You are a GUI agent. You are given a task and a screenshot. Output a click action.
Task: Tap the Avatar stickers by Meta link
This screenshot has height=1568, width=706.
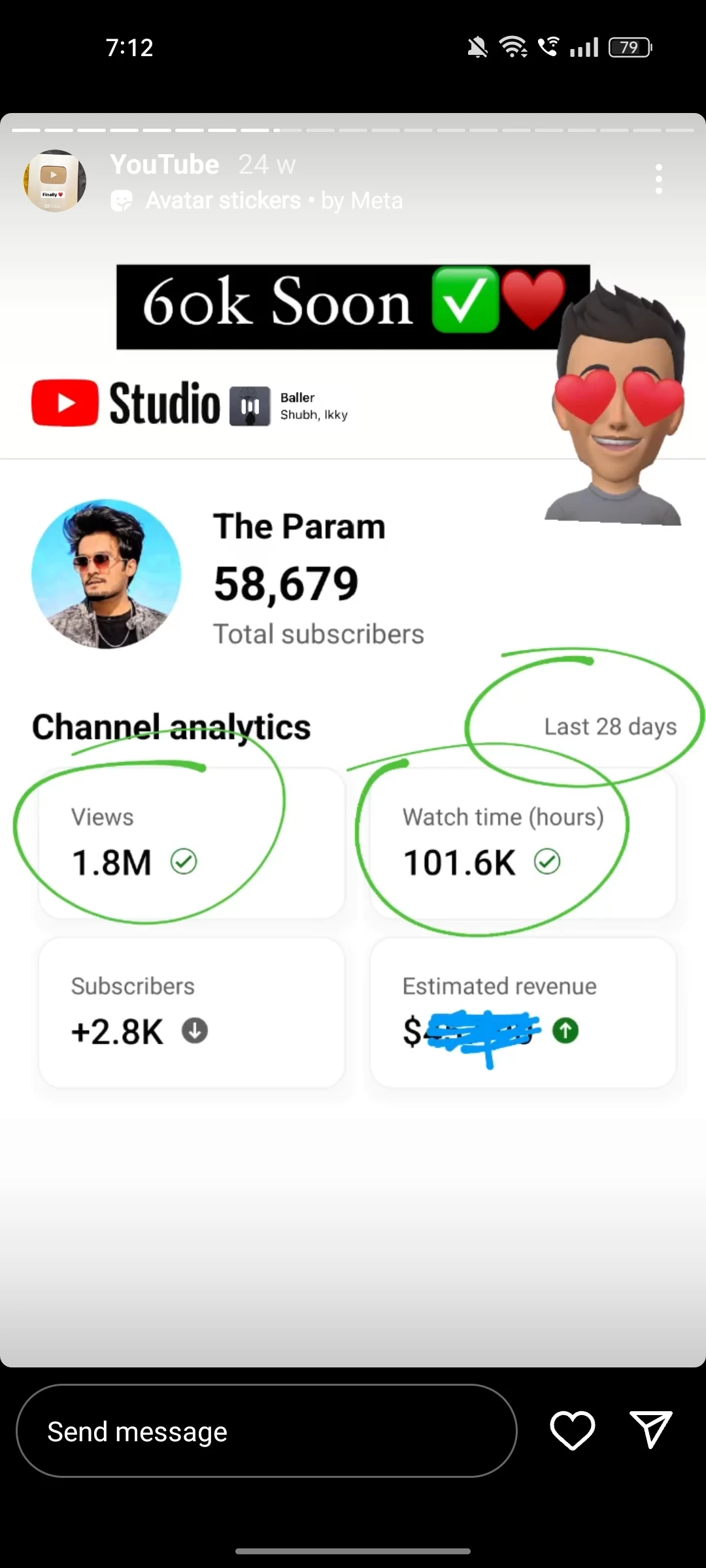coord(273,201)
